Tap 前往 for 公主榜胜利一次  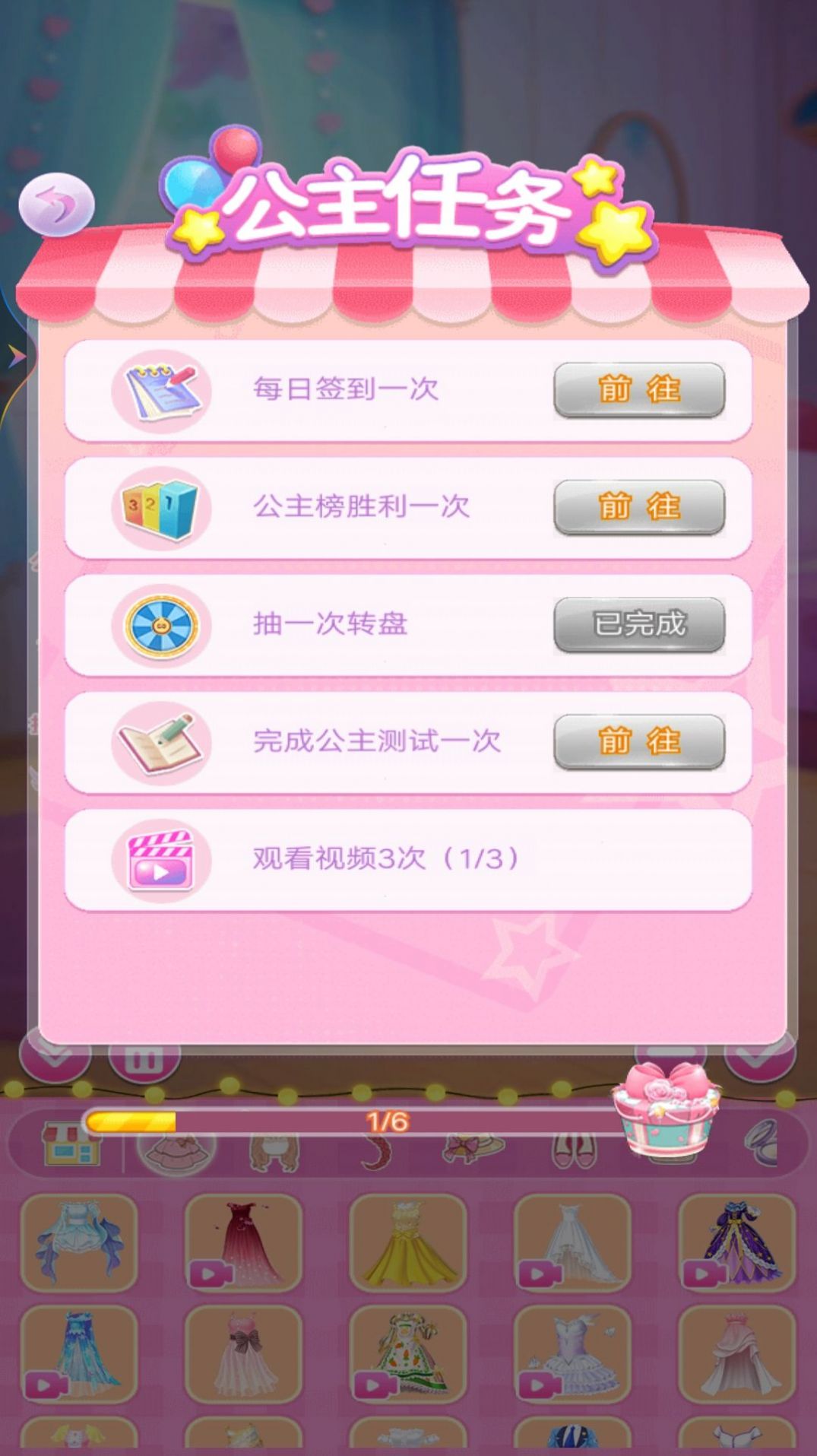(x=638, y=506)
